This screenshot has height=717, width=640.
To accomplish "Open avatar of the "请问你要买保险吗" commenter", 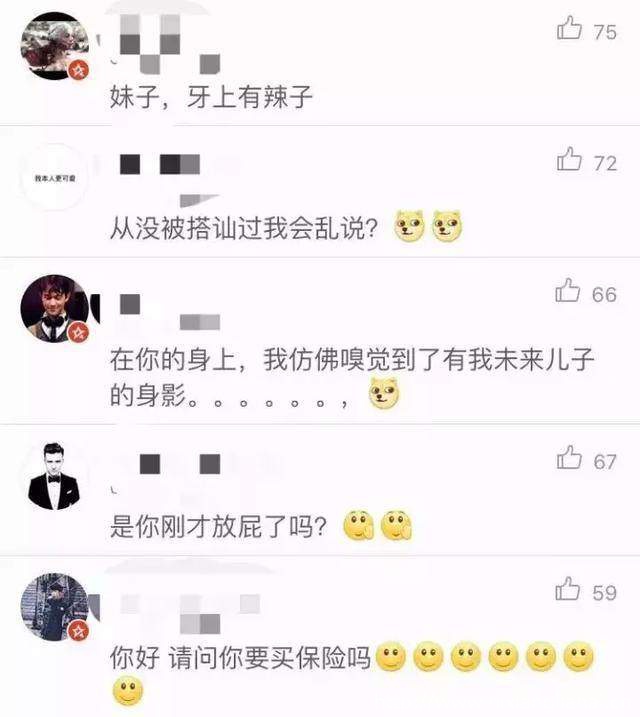I will [54, 607].
